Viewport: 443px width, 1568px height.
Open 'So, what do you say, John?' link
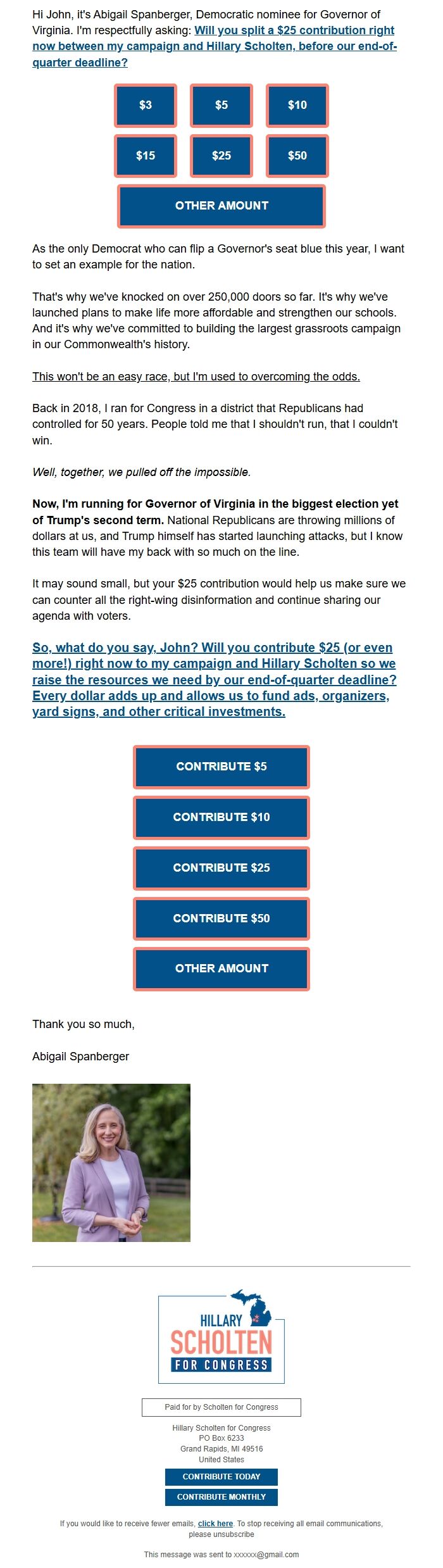[214, 679]
